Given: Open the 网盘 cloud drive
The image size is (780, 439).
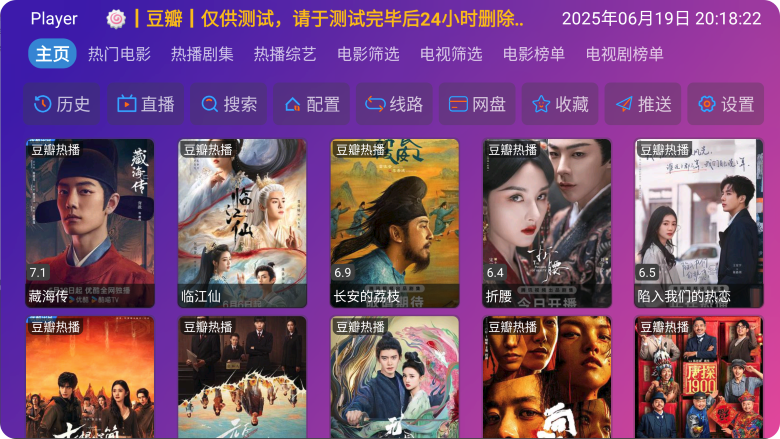Looking at the screenshot, I should pos(478,104).
